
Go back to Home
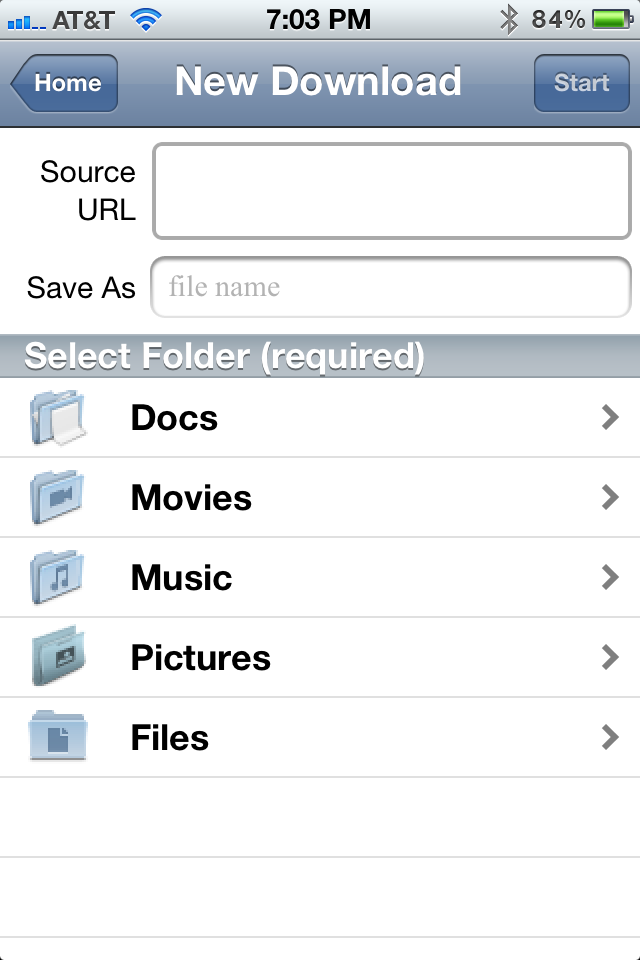pos(66,83)
